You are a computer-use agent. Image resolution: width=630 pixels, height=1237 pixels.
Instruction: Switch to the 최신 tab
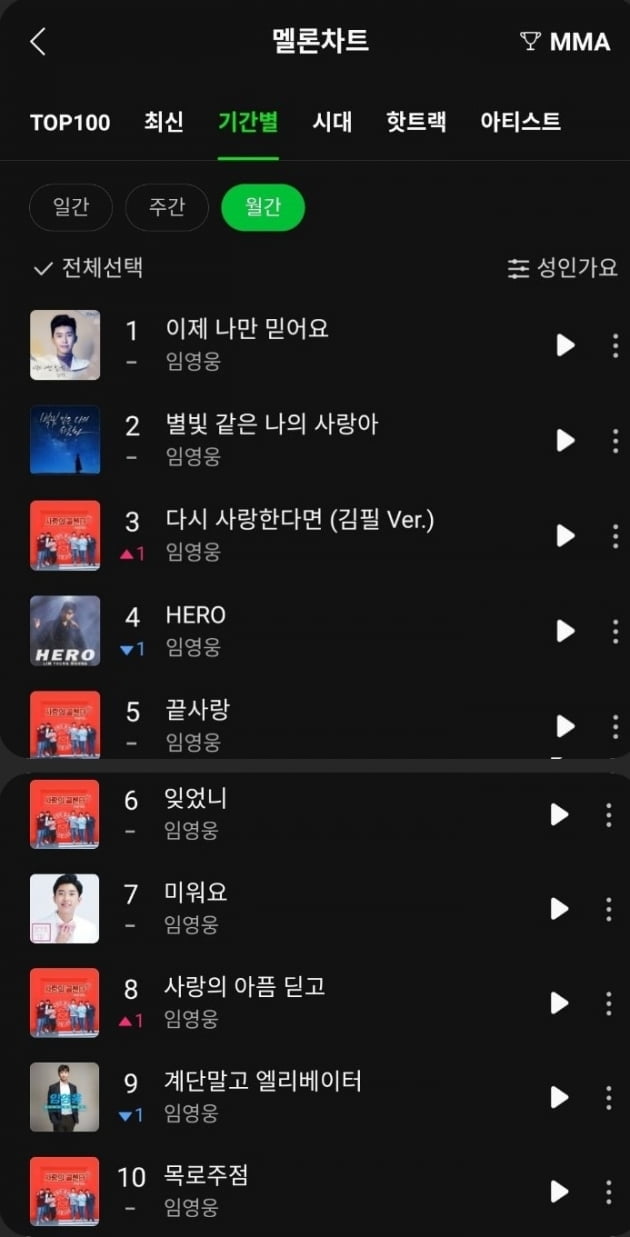(x=164, y=123)
